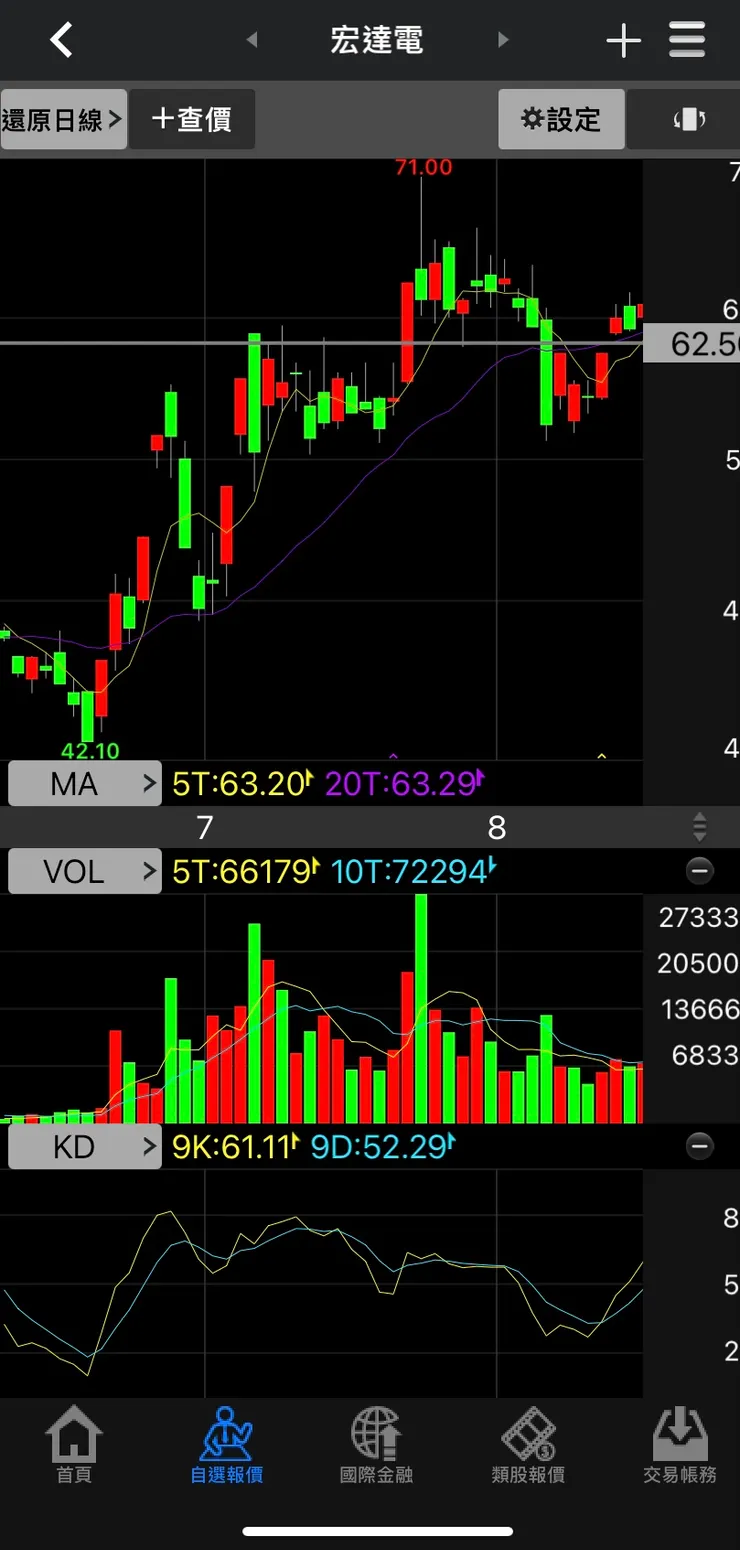
Task: Tap the panel resize arrows handle
Action: [x=699, y=827]
